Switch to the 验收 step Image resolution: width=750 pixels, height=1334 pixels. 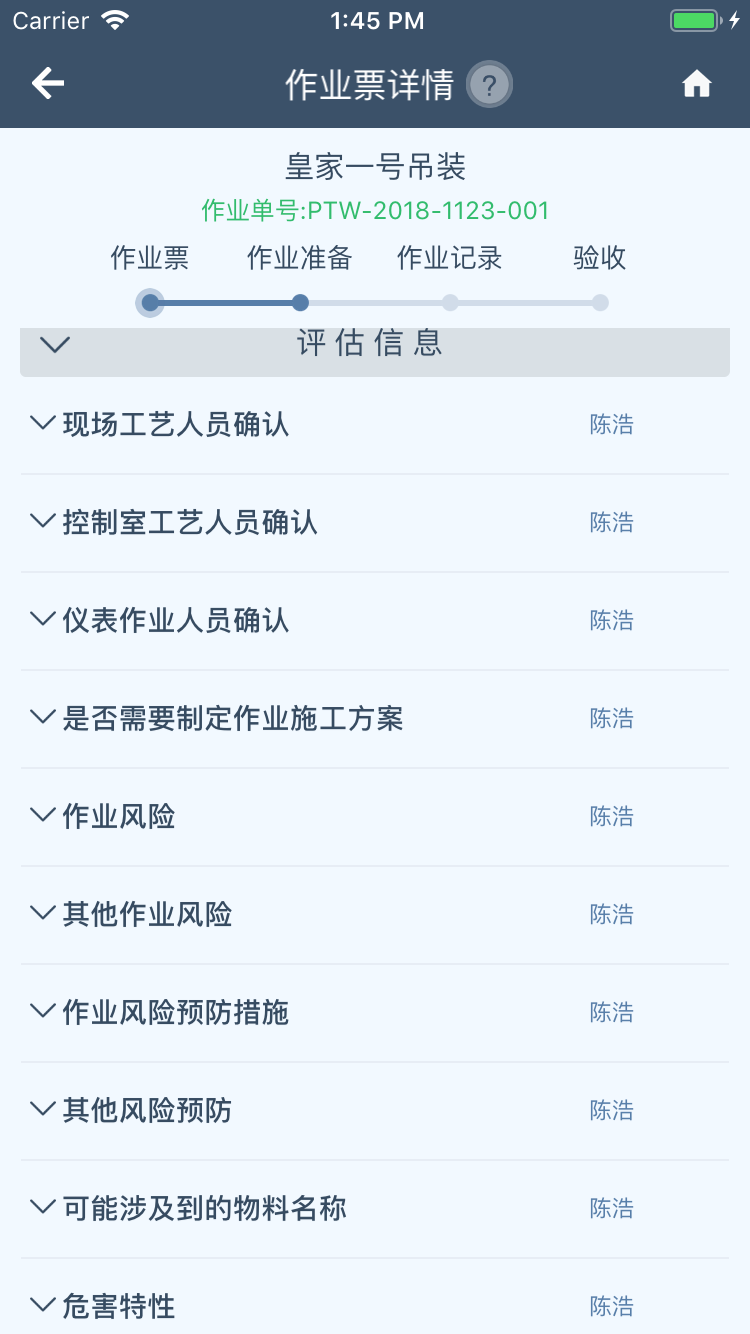[x=600, y=259]
